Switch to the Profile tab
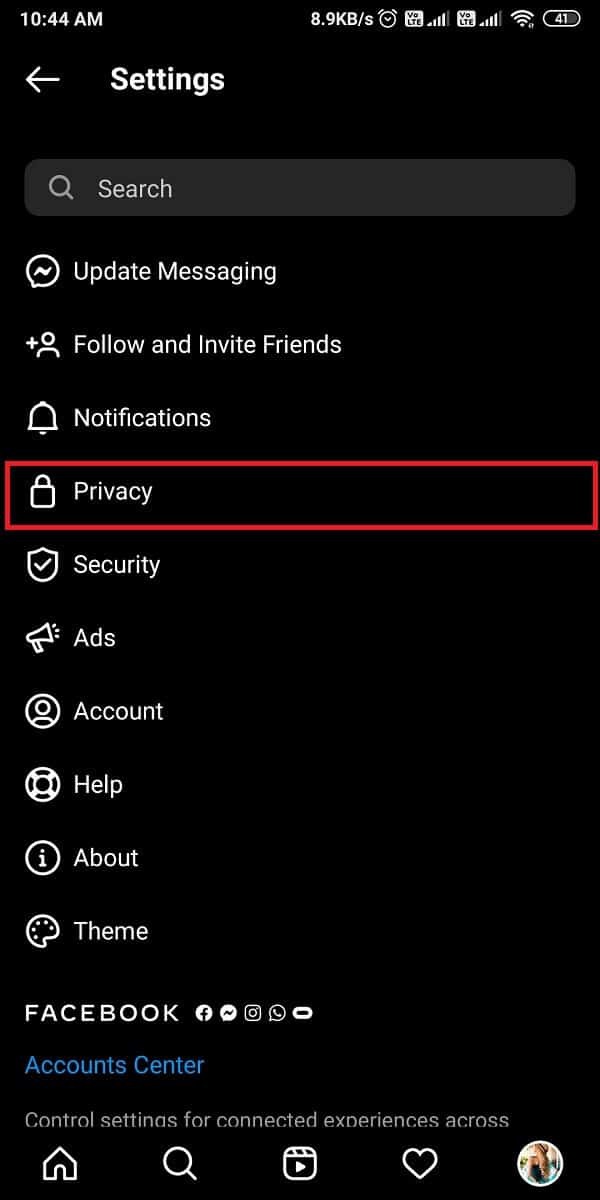The image size is (600, 1200). pos(540,1163)
